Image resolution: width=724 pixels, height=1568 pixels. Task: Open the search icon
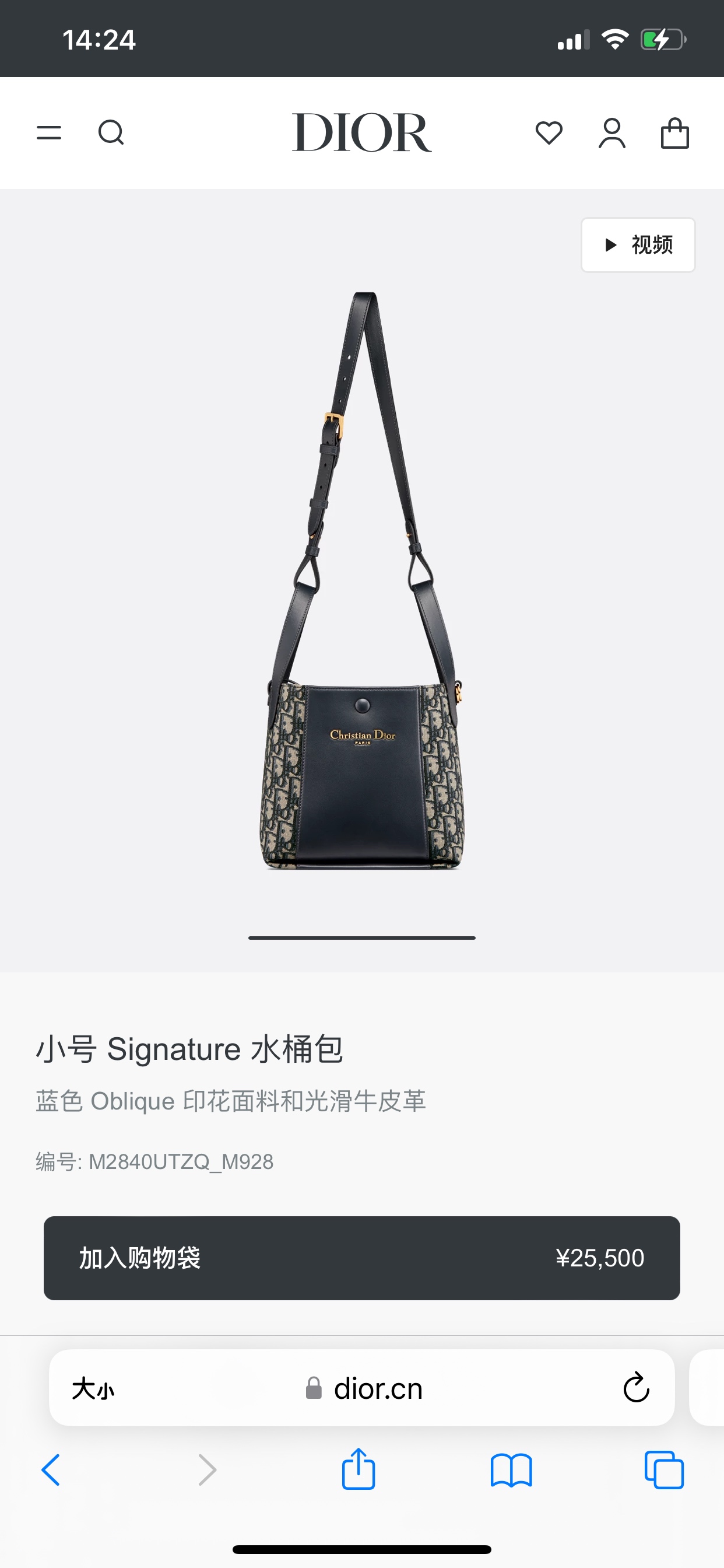pyautogui.click(x=111, y=132)
